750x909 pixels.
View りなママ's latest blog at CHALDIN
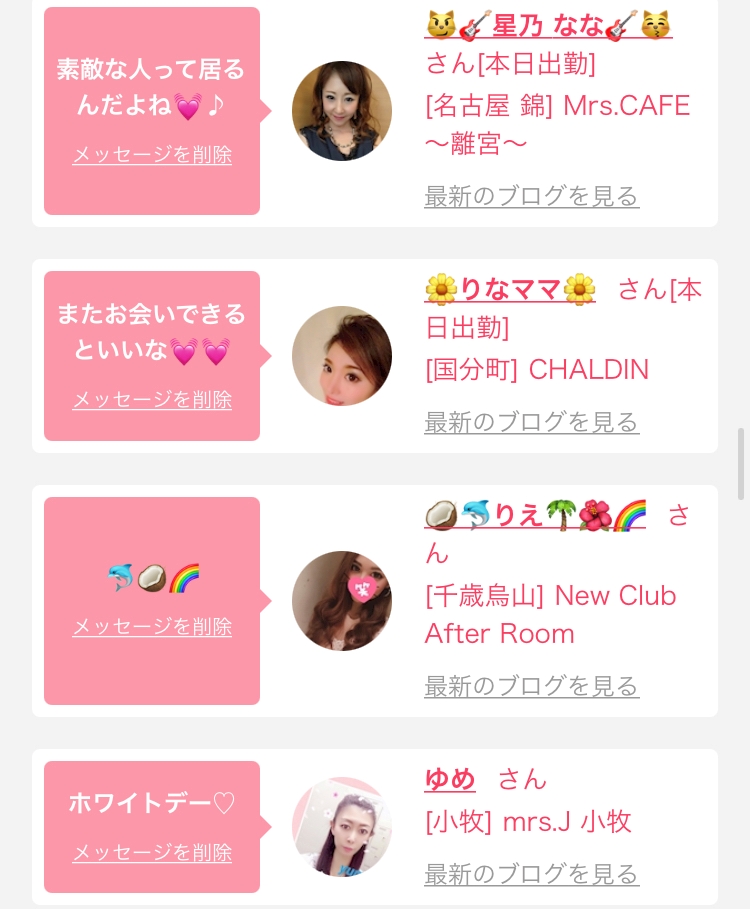(x=531, y=422)
